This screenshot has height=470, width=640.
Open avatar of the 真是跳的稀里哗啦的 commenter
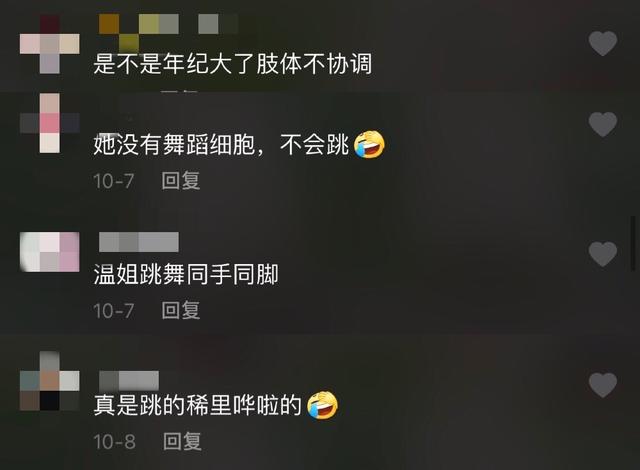pos(50,381)
